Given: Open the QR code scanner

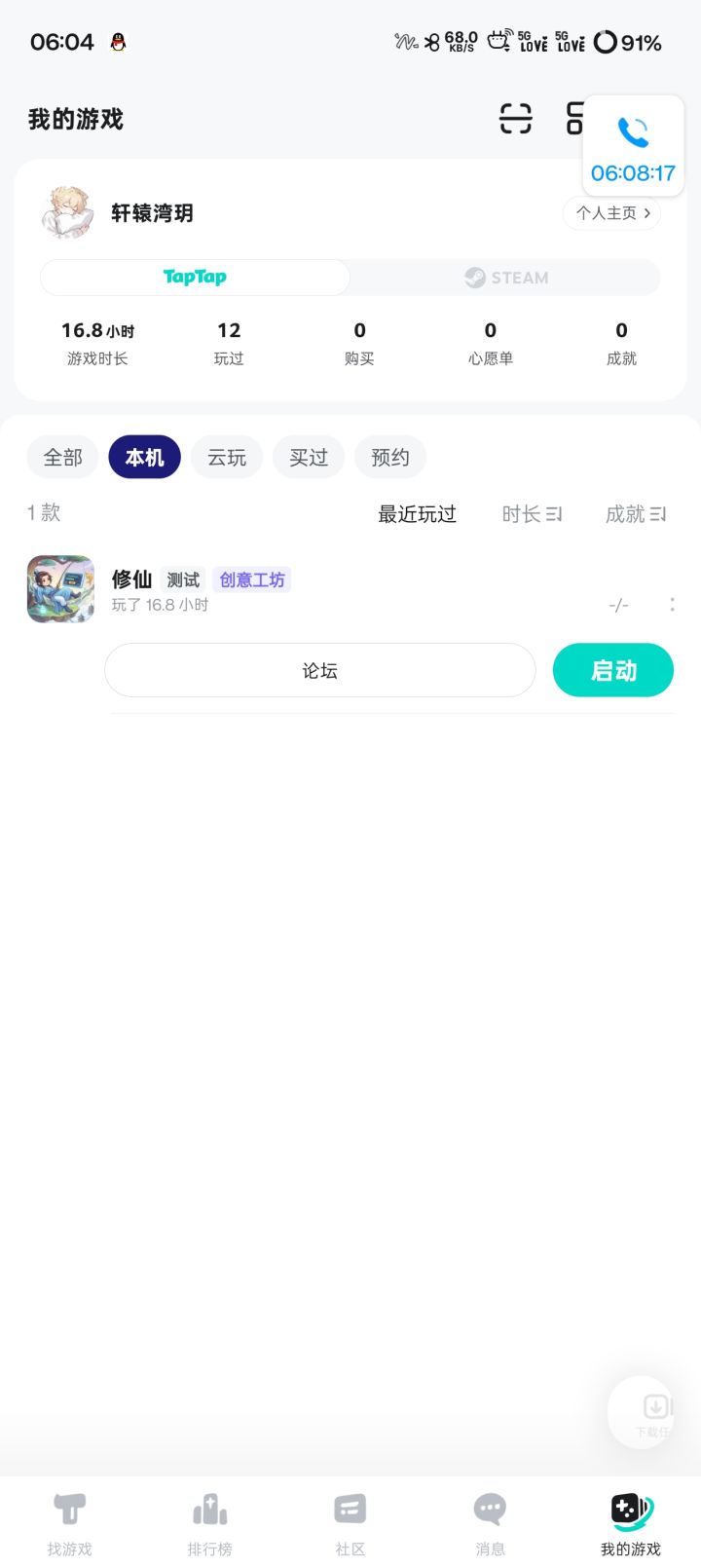Looking at the screenshot, I should [x=515, y=119].
